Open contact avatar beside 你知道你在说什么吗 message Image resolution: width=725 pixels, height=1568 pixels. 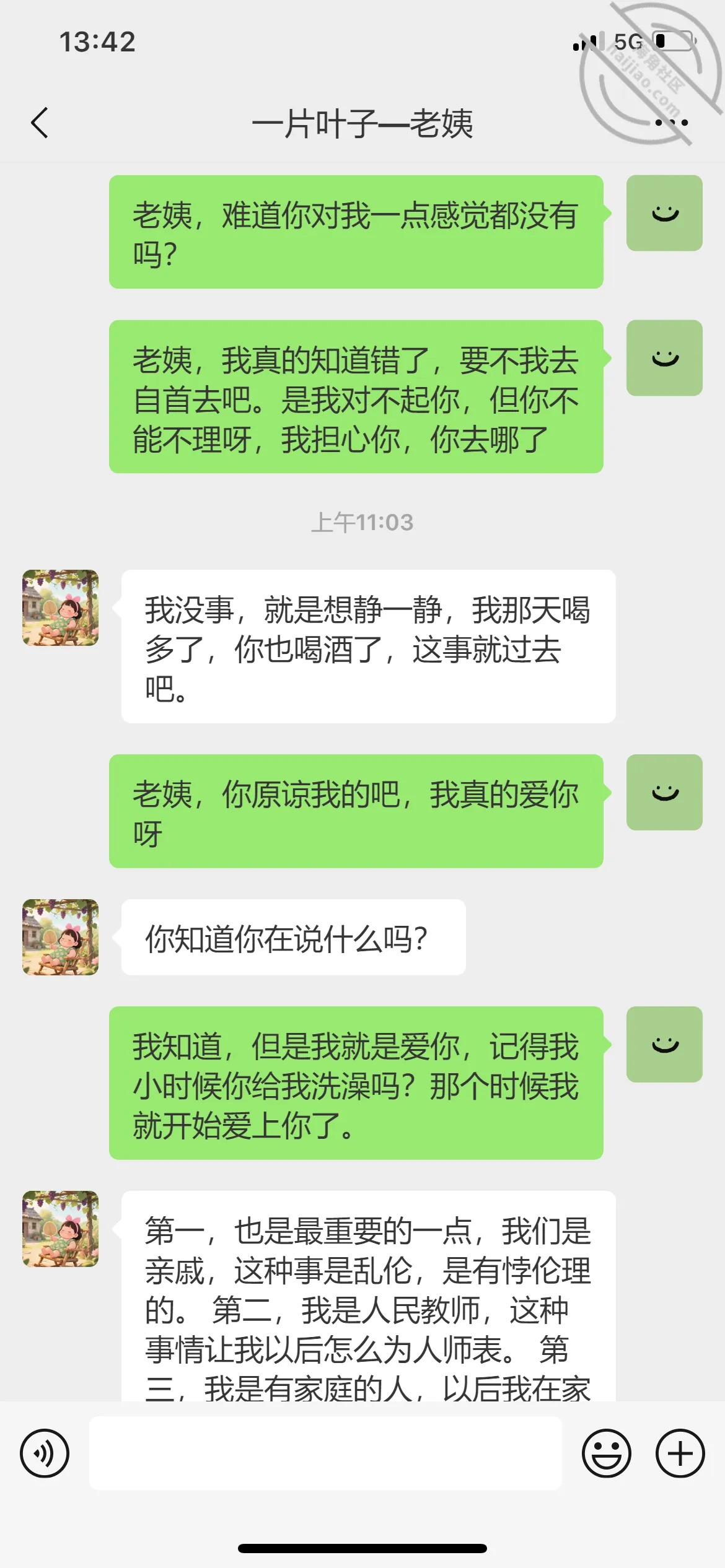60,937
